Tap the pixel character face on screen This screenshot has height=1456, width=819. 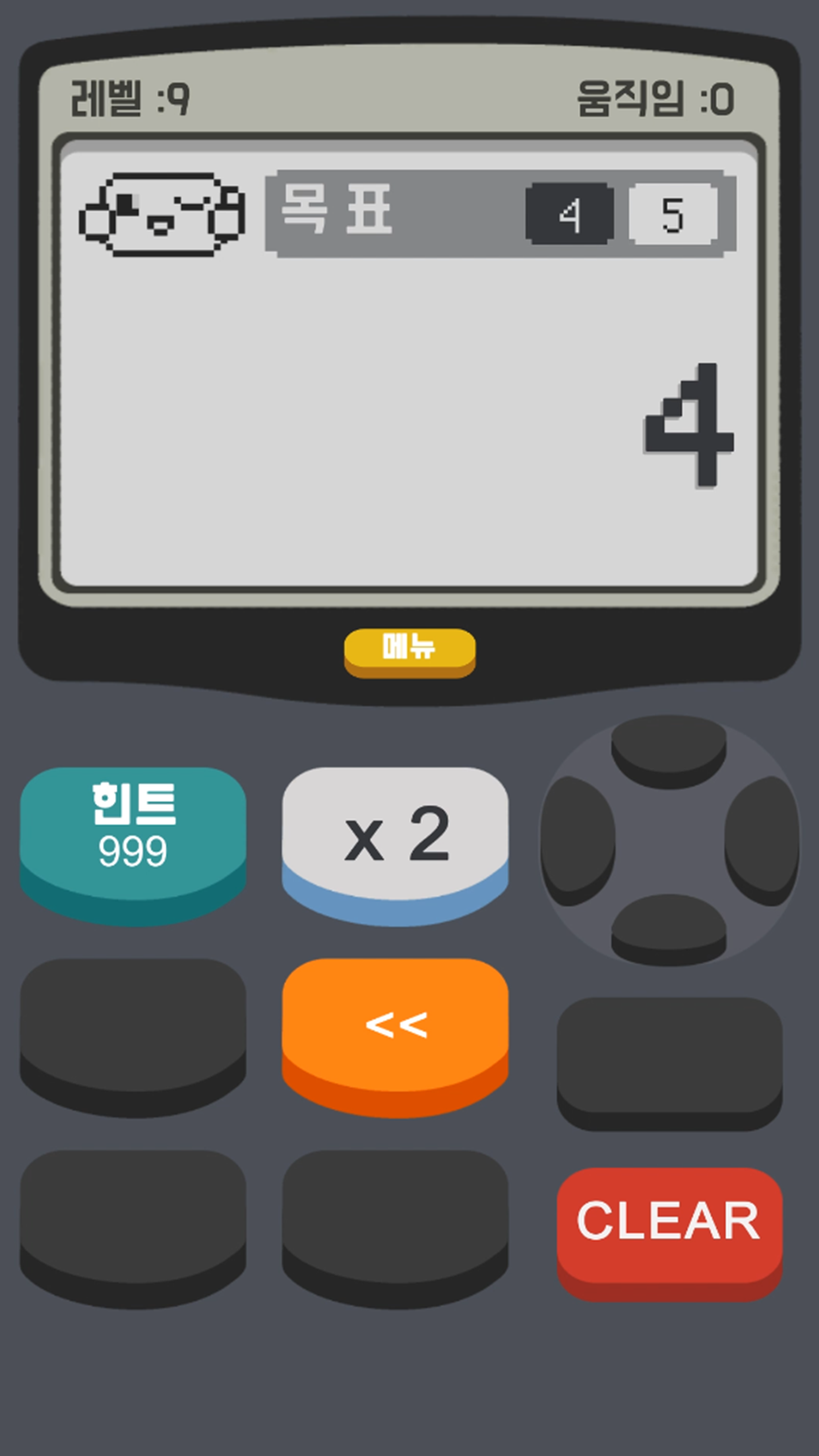[x=160, y=212]
